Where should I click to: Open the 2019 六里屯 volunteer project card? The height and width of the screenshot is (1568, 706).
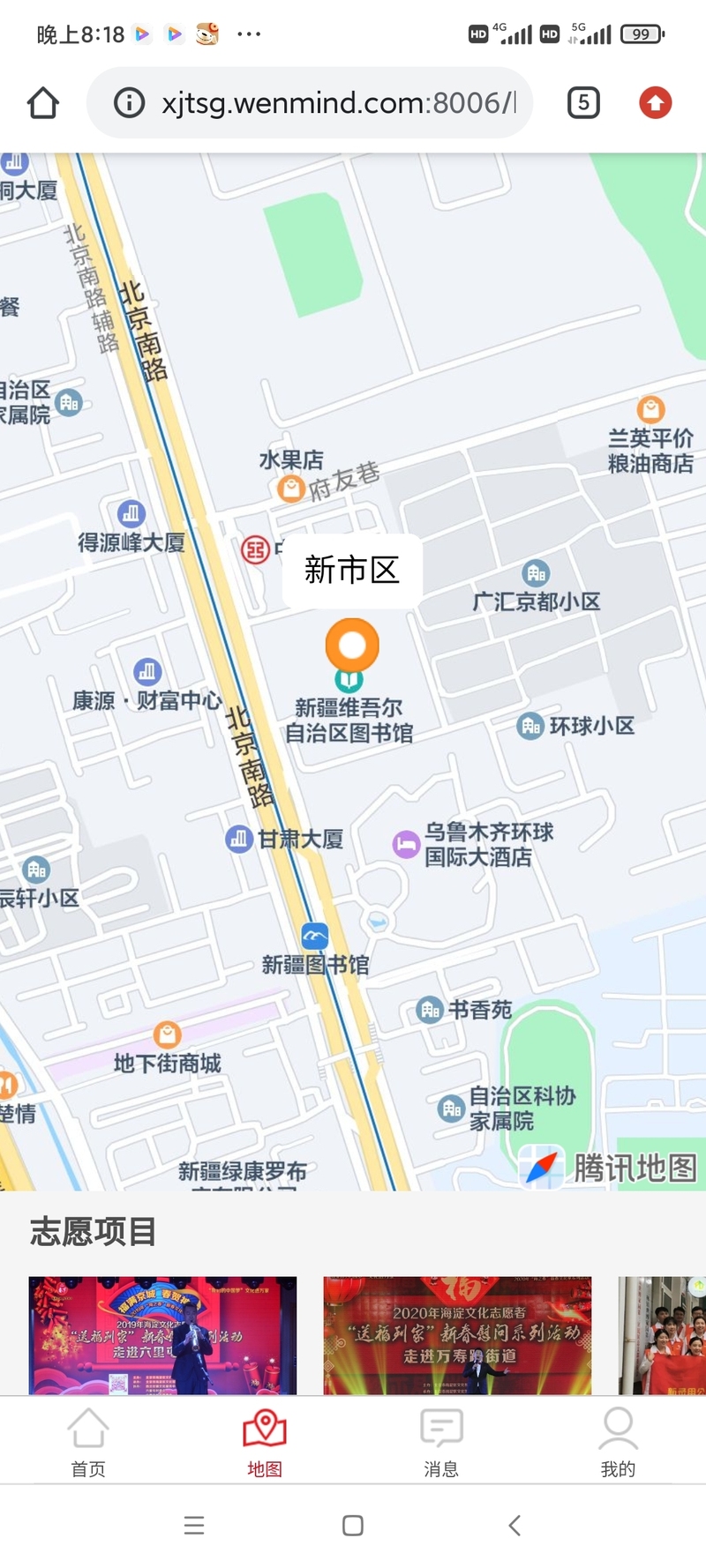point(162,1334)
